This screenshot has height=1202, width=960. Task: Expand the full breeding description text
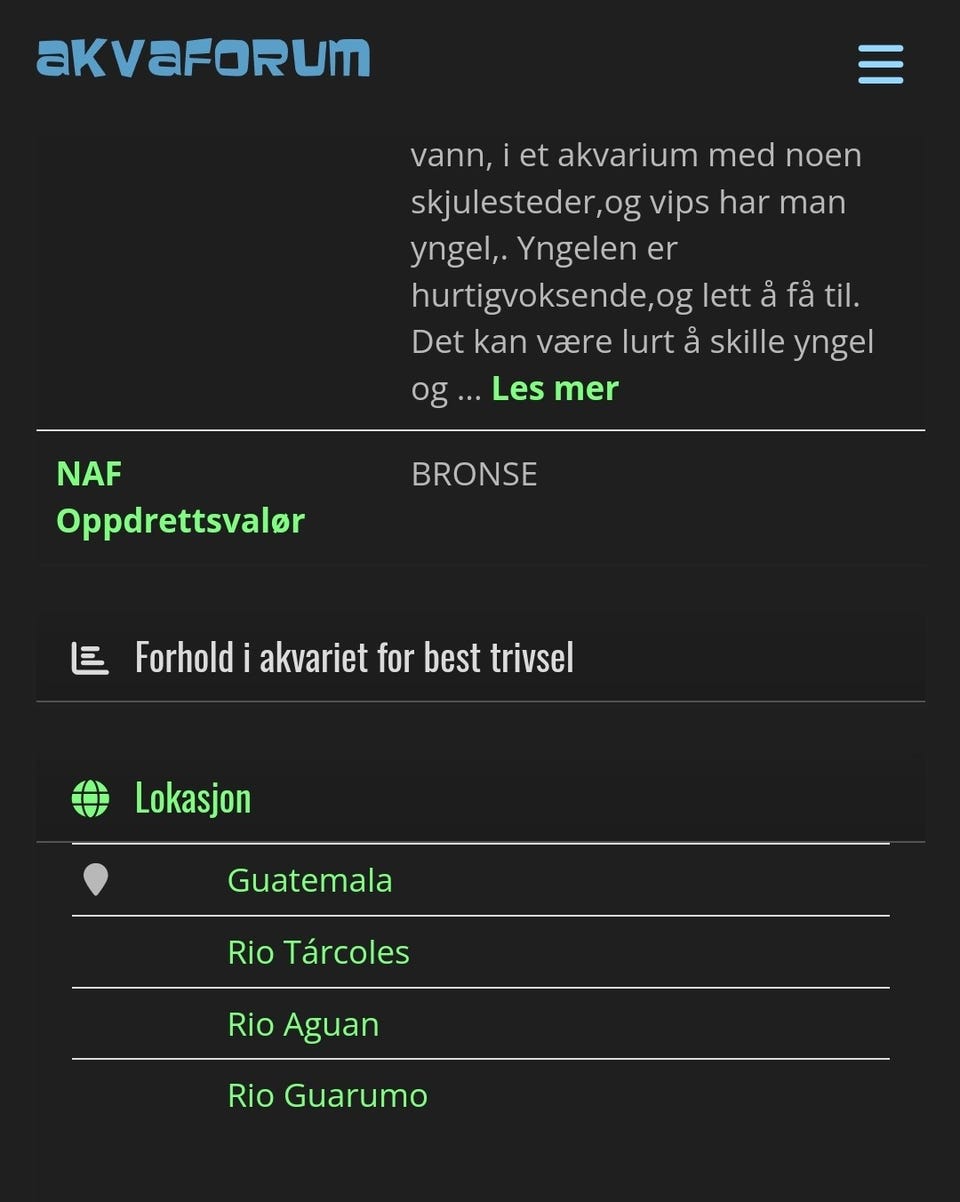tap(554, 387)
